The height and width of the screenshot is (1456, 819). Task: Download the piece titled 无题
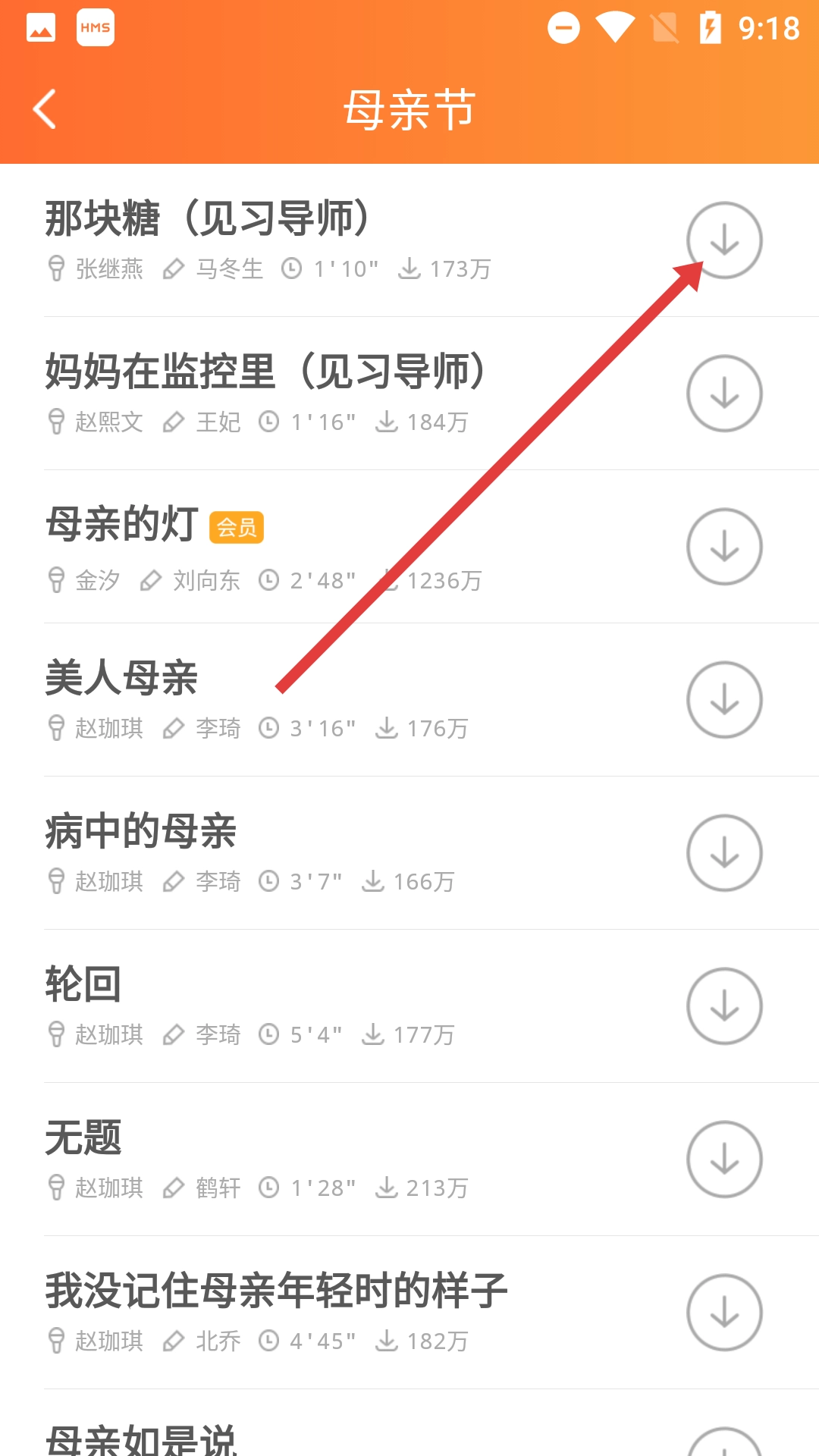(x=724, y=1159)
